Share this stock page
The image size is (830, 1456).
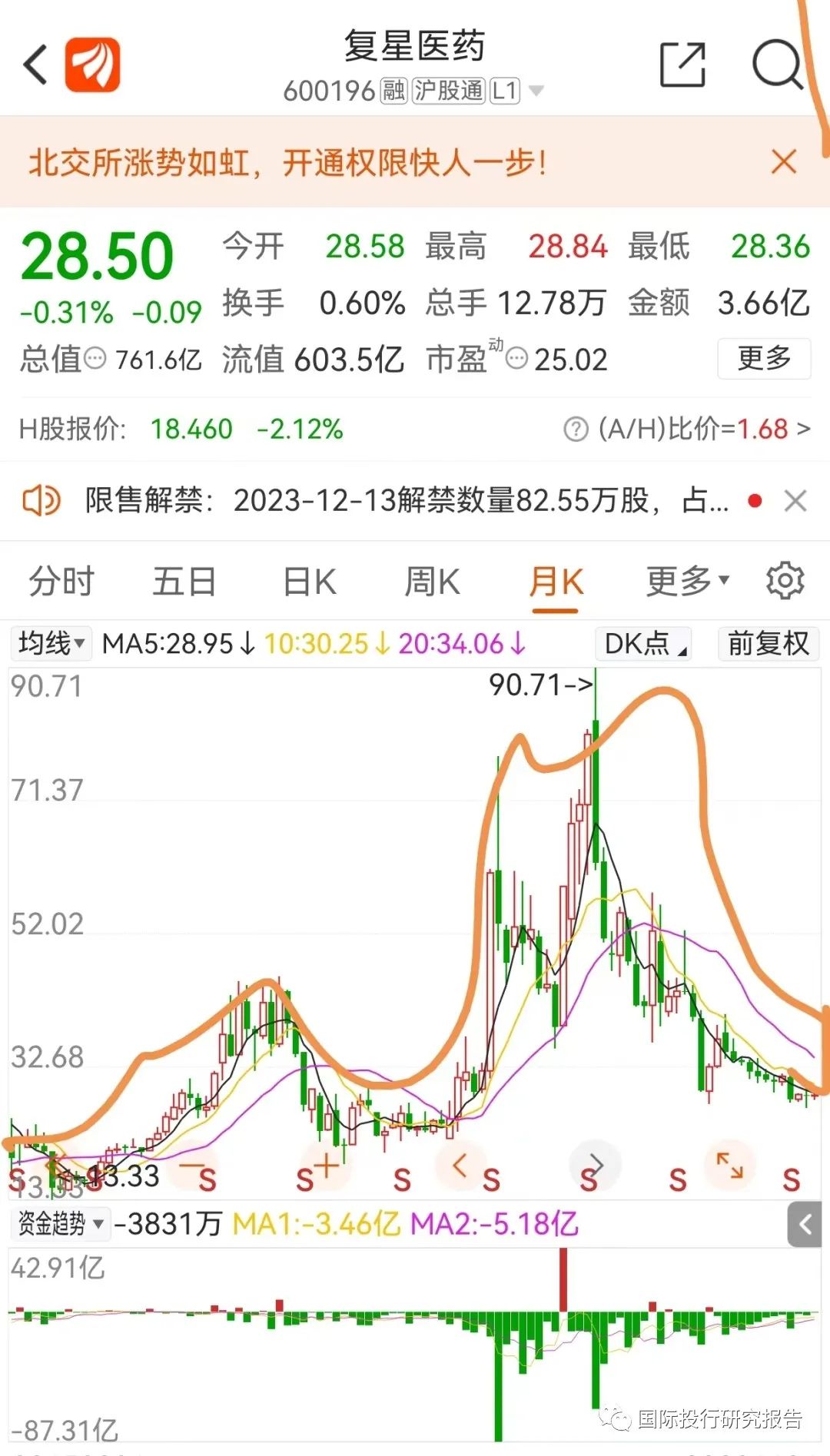point(682,65)
